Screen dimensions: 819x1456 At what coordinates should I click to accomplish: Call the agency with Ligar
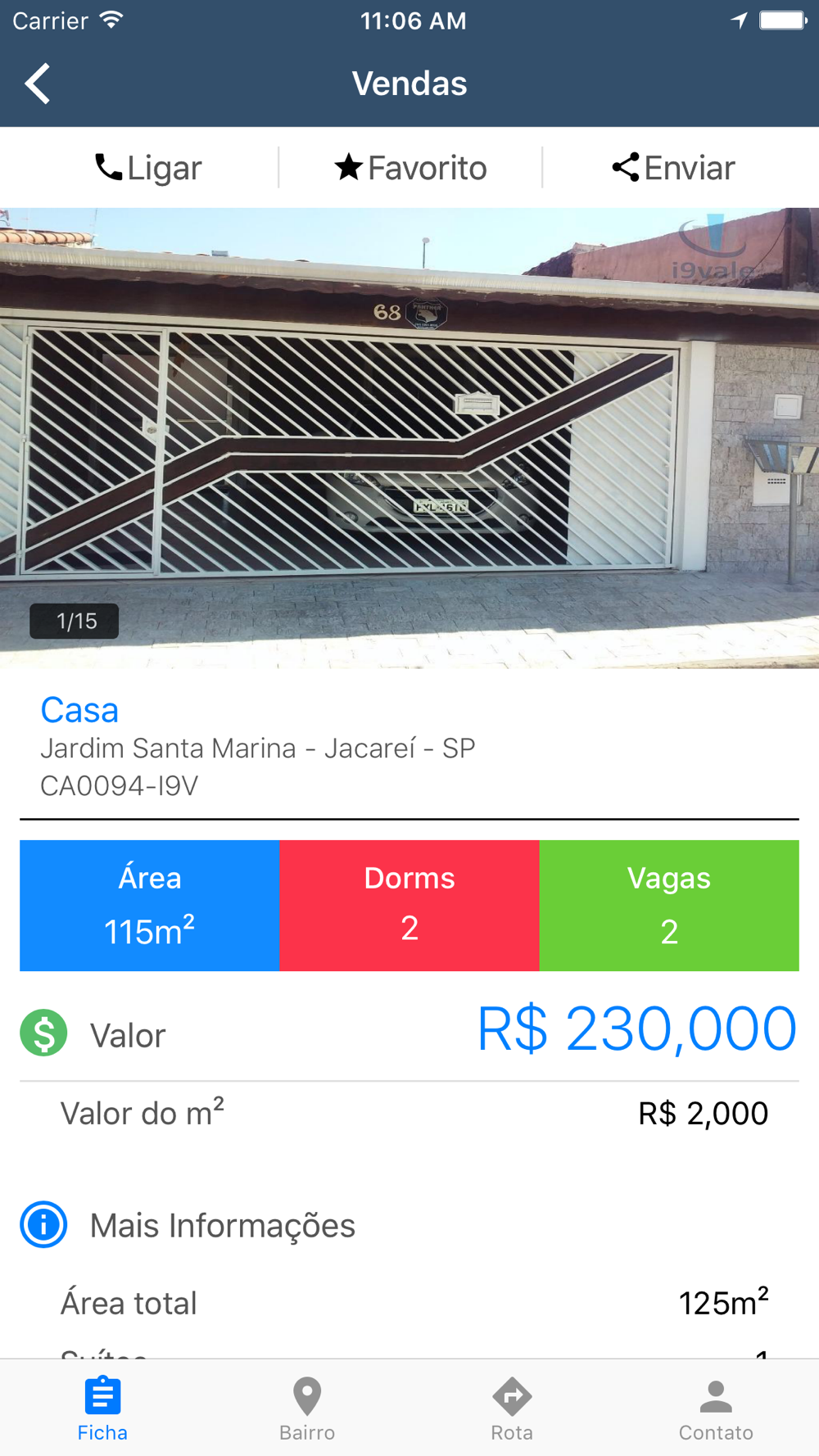[148, 168]
